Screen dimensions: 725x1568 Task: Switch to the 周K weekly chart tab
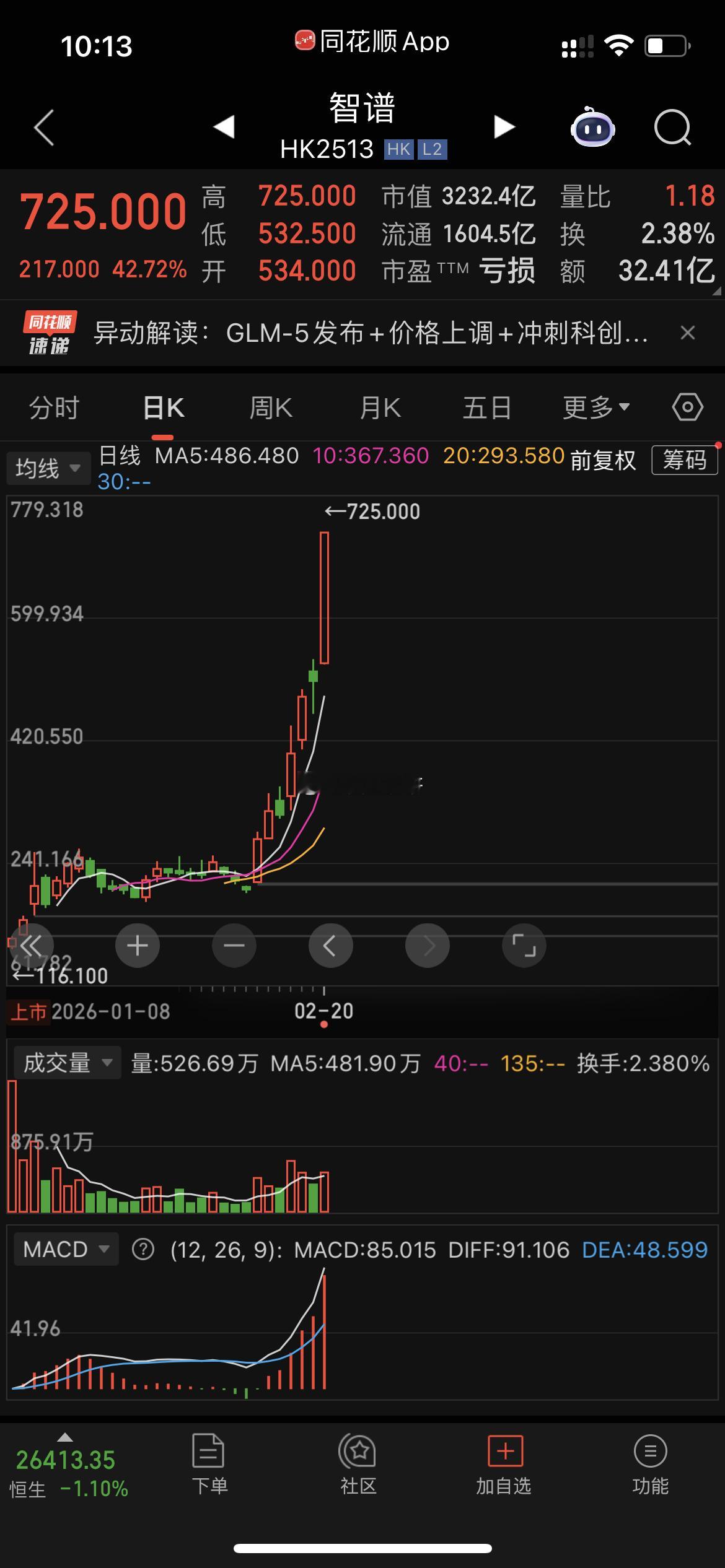click(x=270, y=407)
